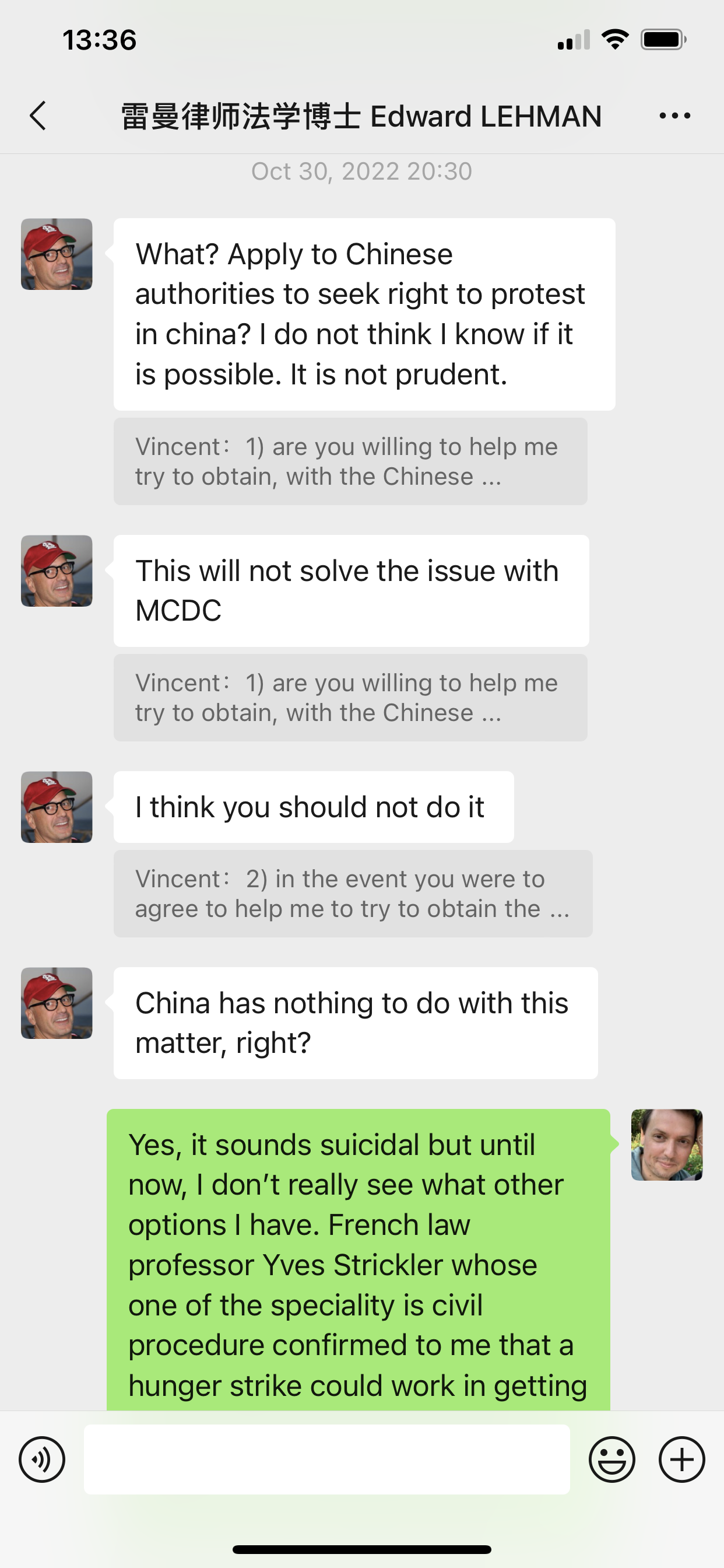This screenshot has height=1568, width=724.
Task: Open the chat info overflow menu
Action: coord(674,116)
